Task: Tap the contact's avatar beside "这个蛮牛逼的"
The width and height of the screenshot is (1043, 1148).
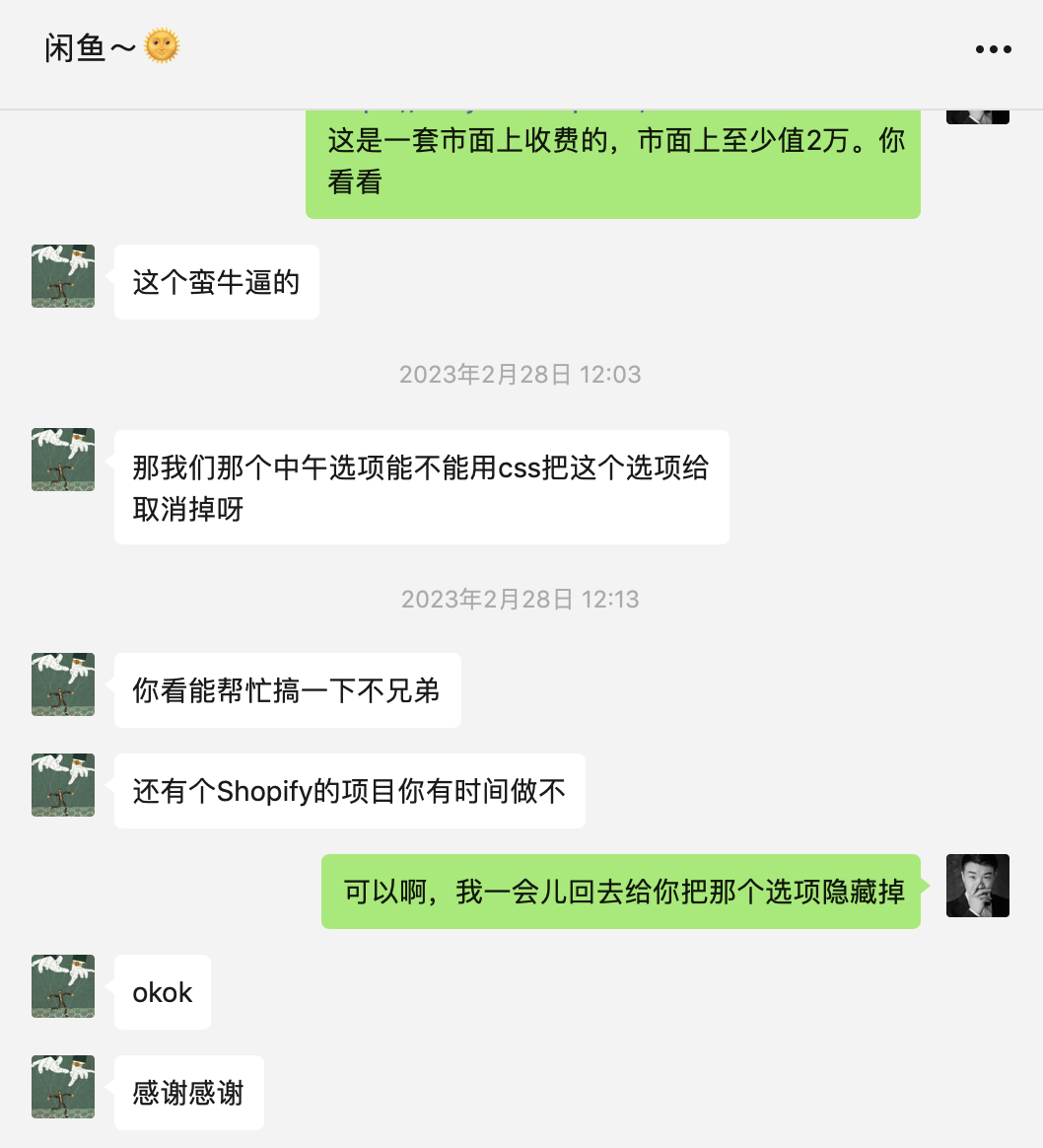Action: click(x=63, y=276)
